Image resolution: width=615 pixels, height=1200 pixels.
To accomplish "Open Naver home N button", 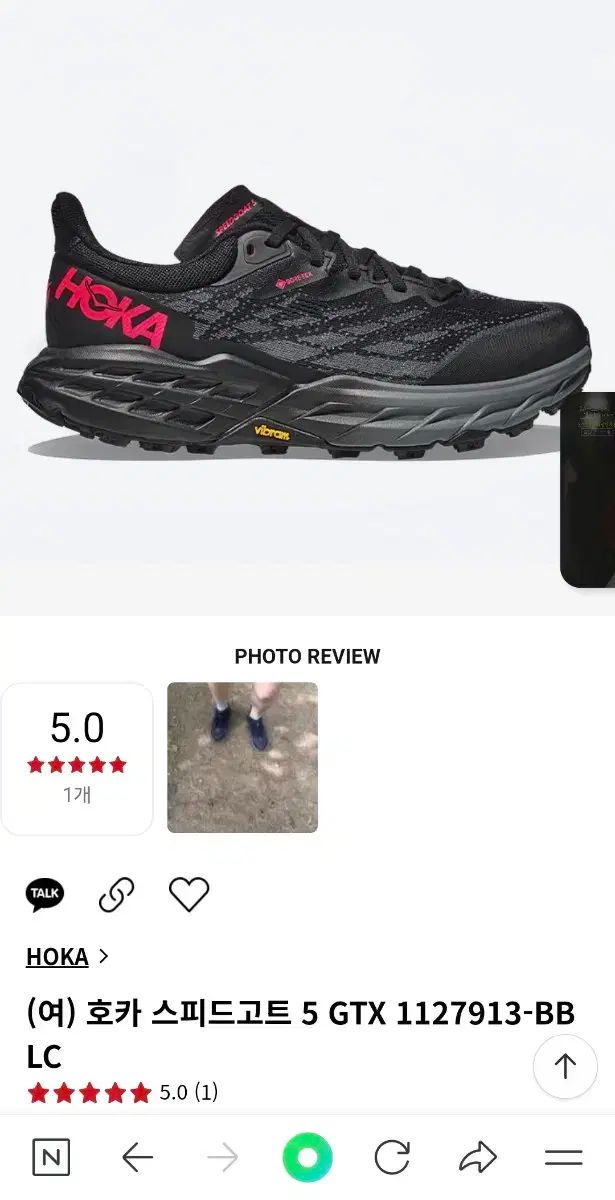I will tap(51, 1158).
